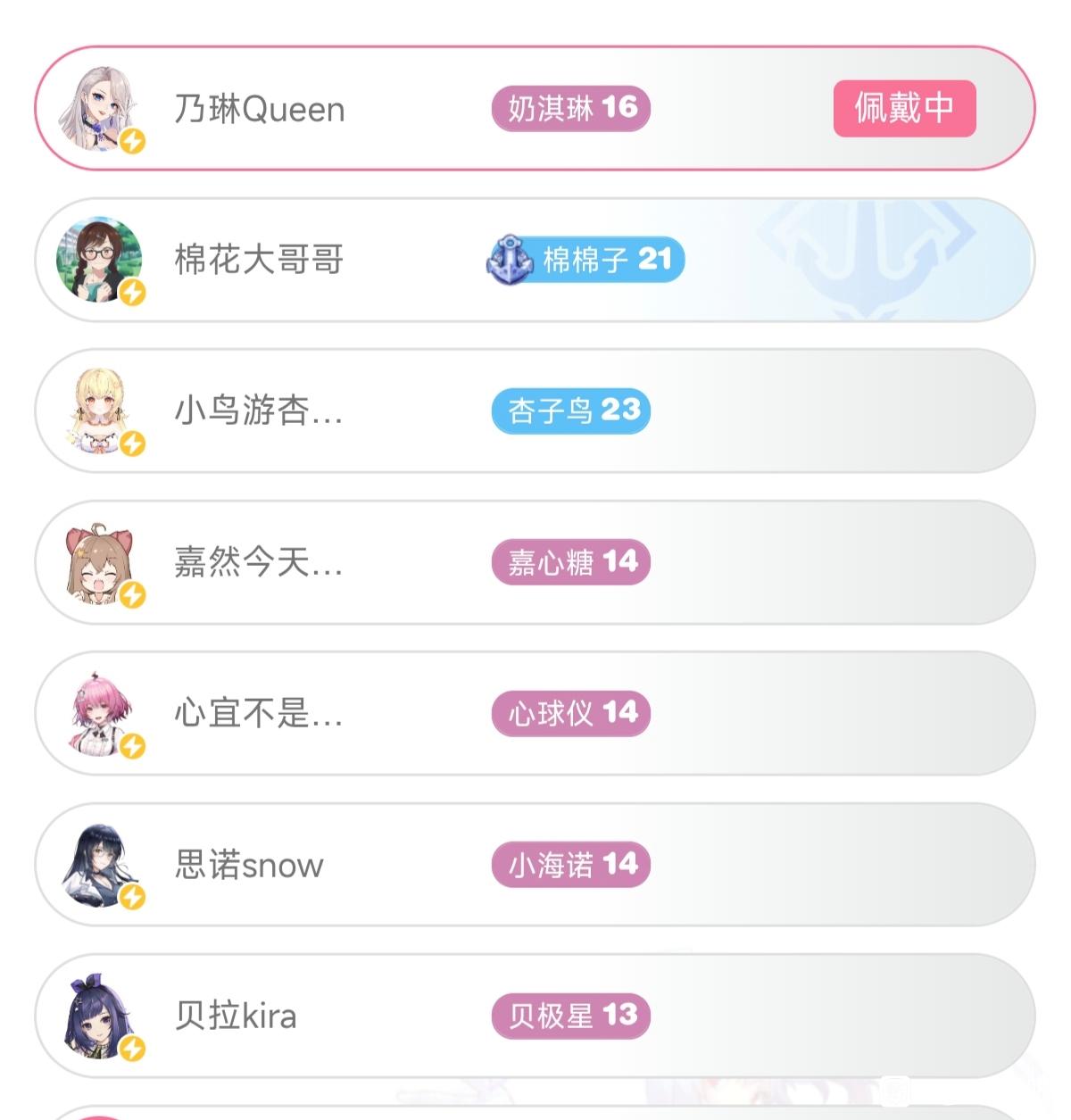Tap the 佩戴中 wearing button
Screen dimensions: 1071x1120
(904, 108)
